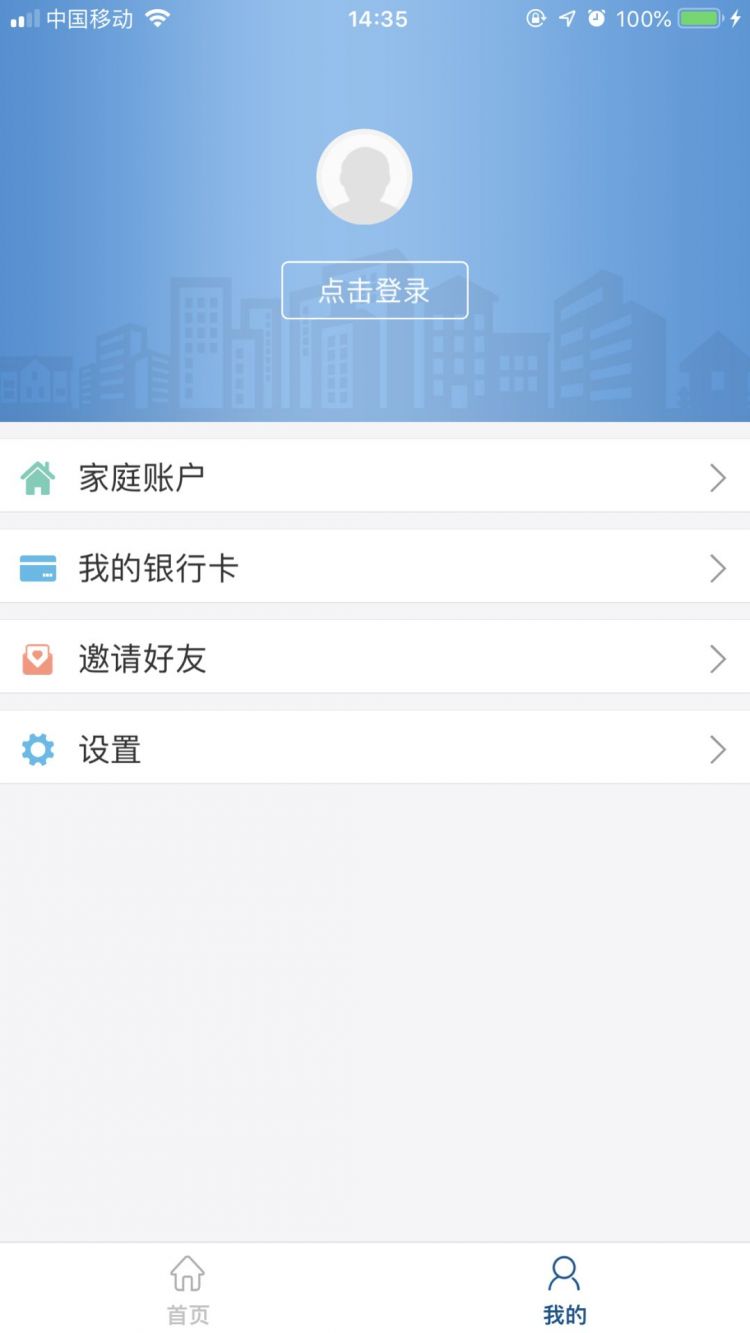The width and height of the screenshot is (750, 1333).
Task: Switch to the 首页 home tab
Action: coord(188,1289)
